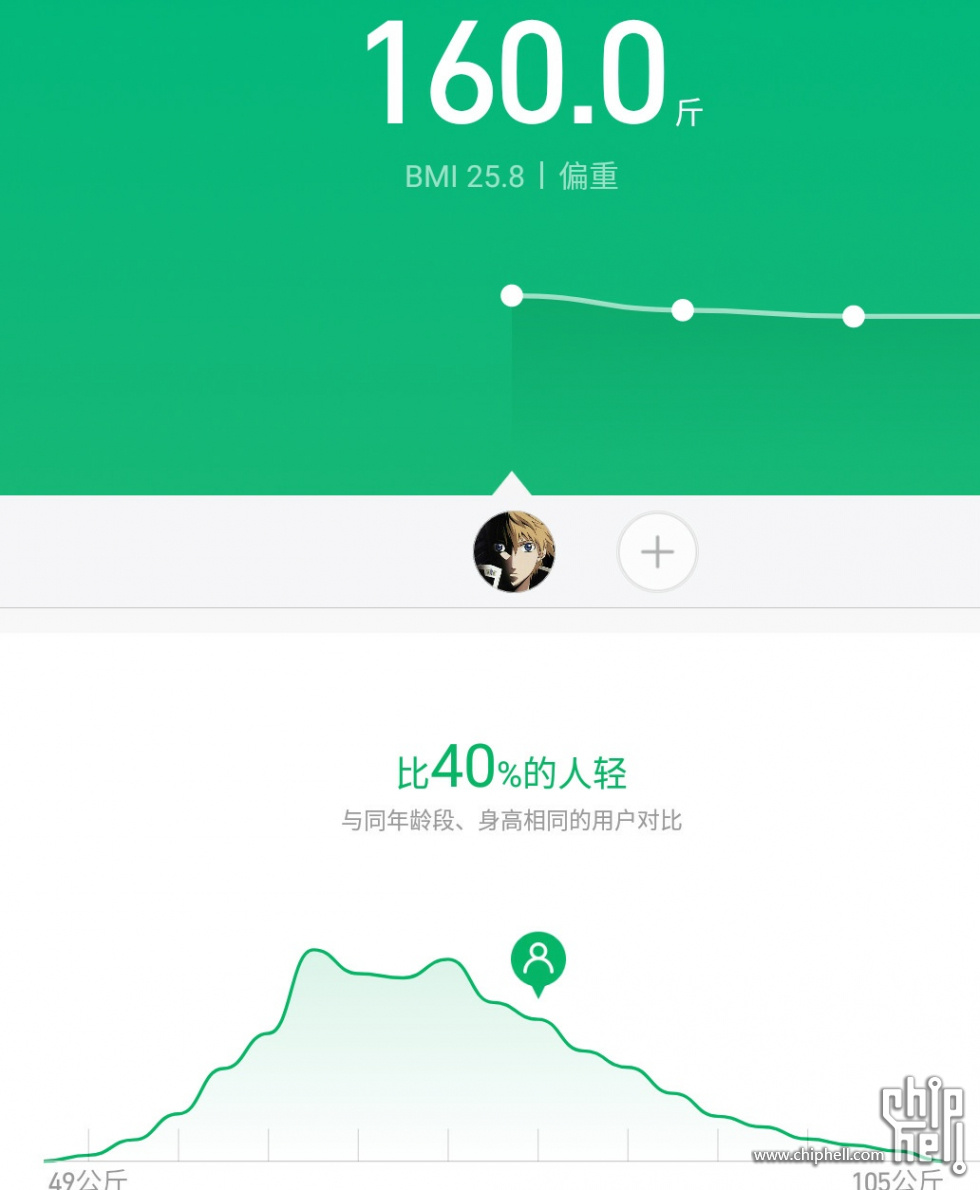Image resolution: width=980 pixels, height=1190 pixels.
Task: Add a new user with plus button
Action: pyautogui.click(x=657, y=552)
